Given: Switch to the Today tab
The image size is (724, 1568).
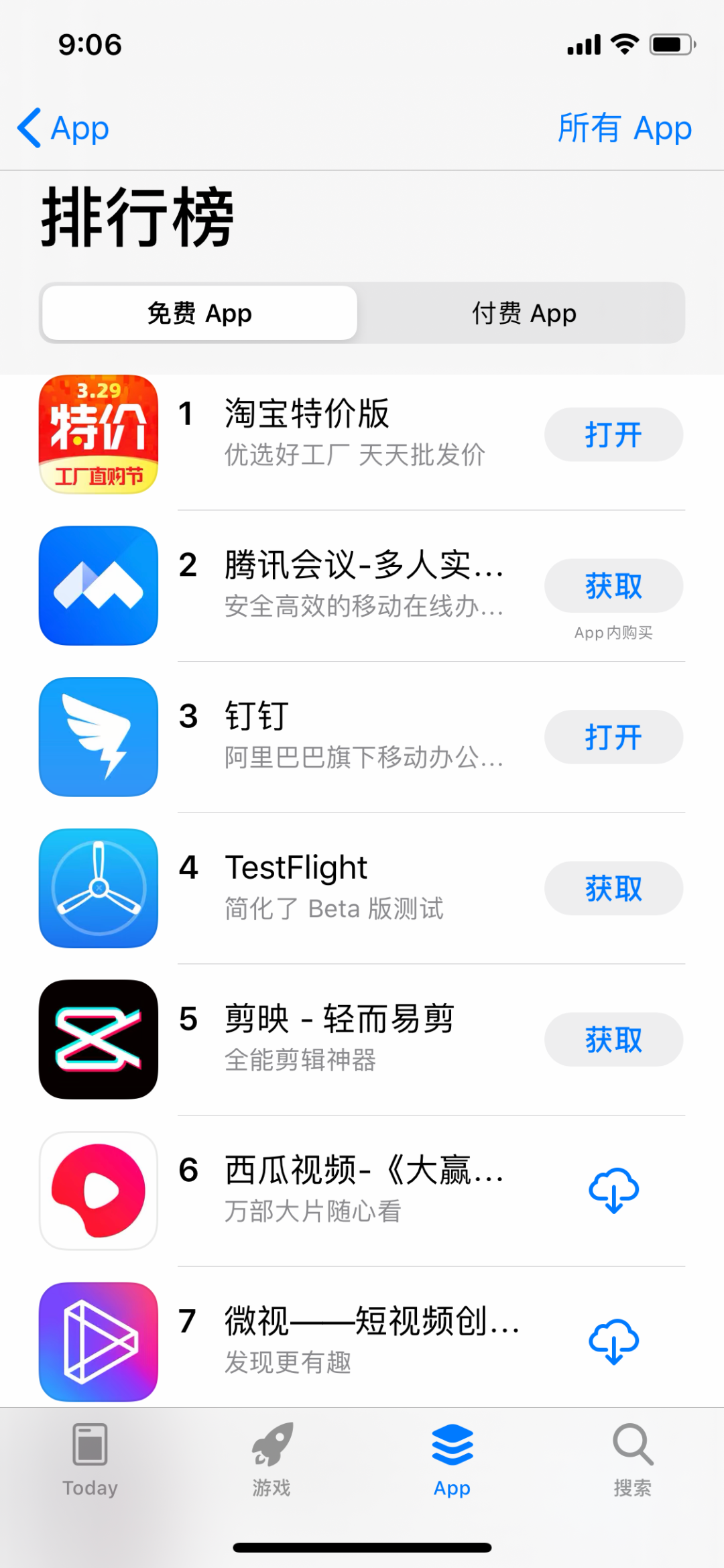Looking at the screenshot, I should click(90, 1458).
